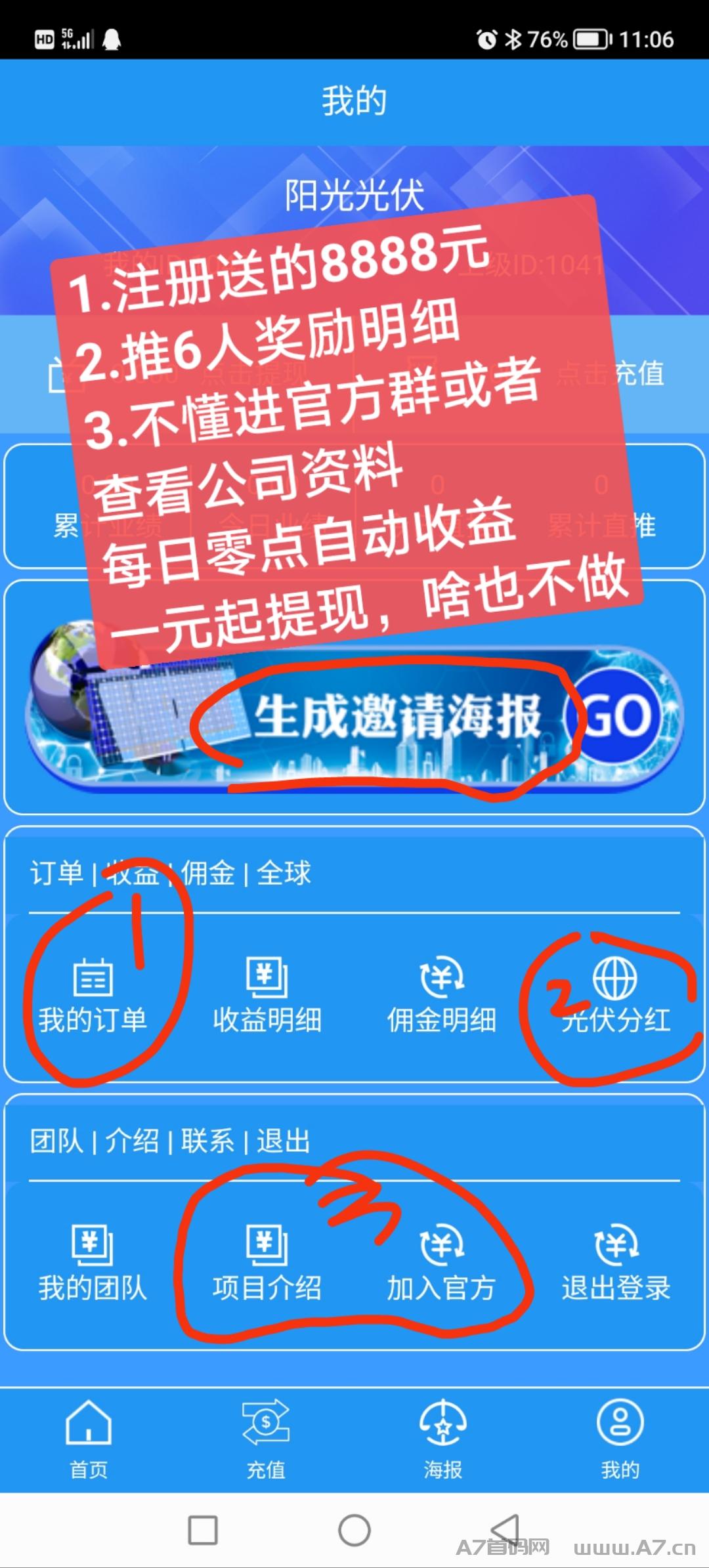Go back with the system back button
Image resolution: width=709 pixels, height=1568 pixels.
pos(505,1530)
